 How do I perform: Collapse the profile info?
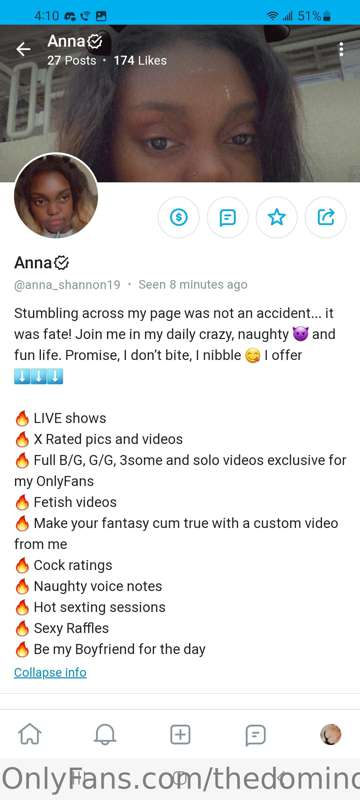(50, 672)
